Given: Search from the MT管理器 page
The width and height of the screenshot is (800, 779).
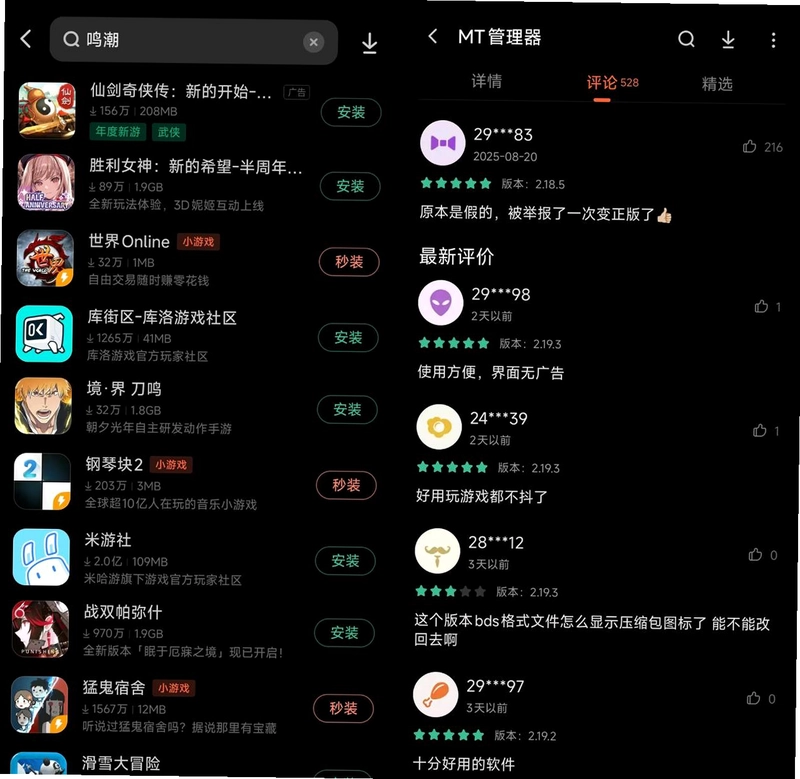Looking at the screenshot, I should coord(686,39).
